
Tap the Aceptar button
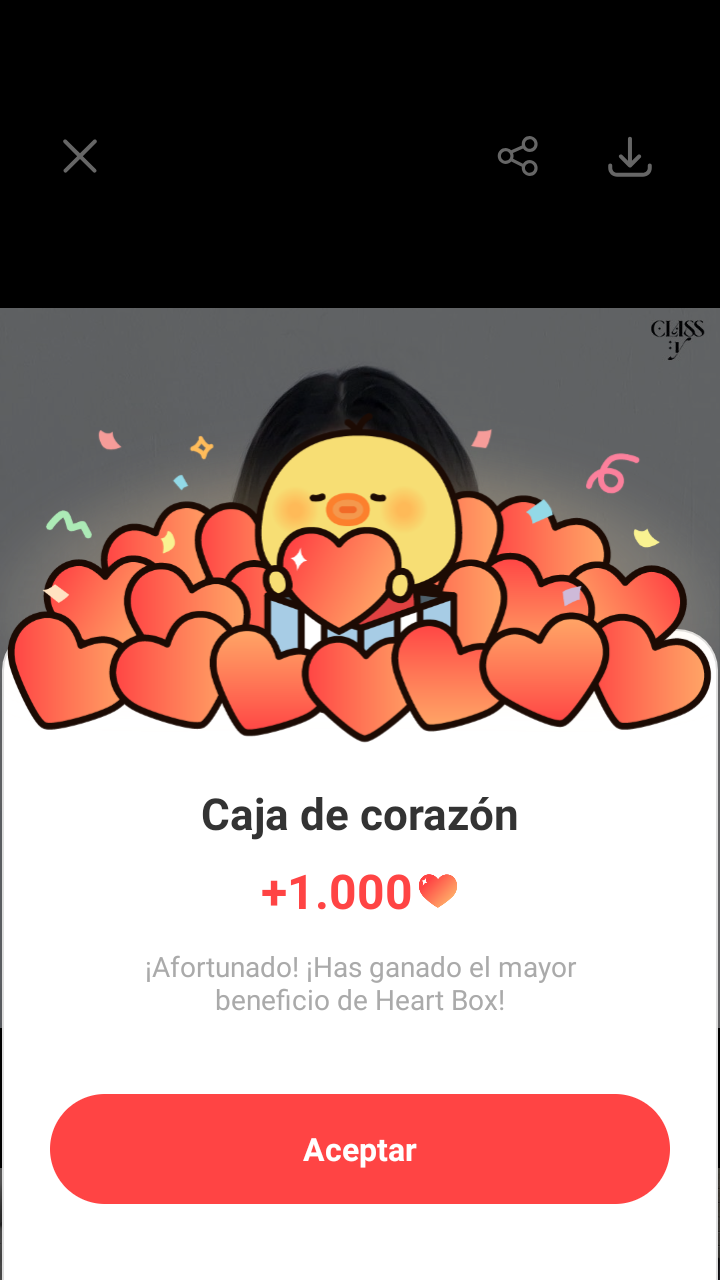coord(360,1149)
